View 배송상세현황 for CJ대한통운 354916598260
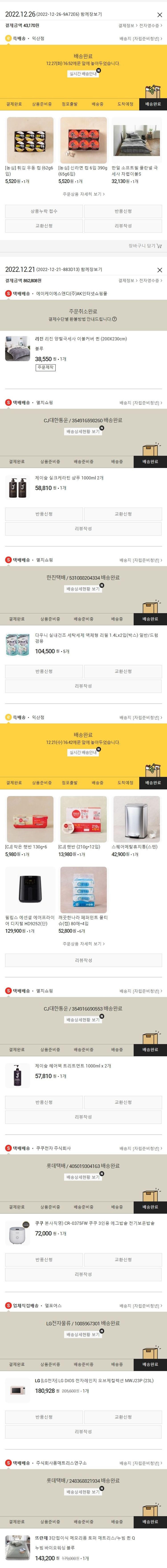Image resolution: width=167 pixels, height=1568 pixels. pos(83,432)
